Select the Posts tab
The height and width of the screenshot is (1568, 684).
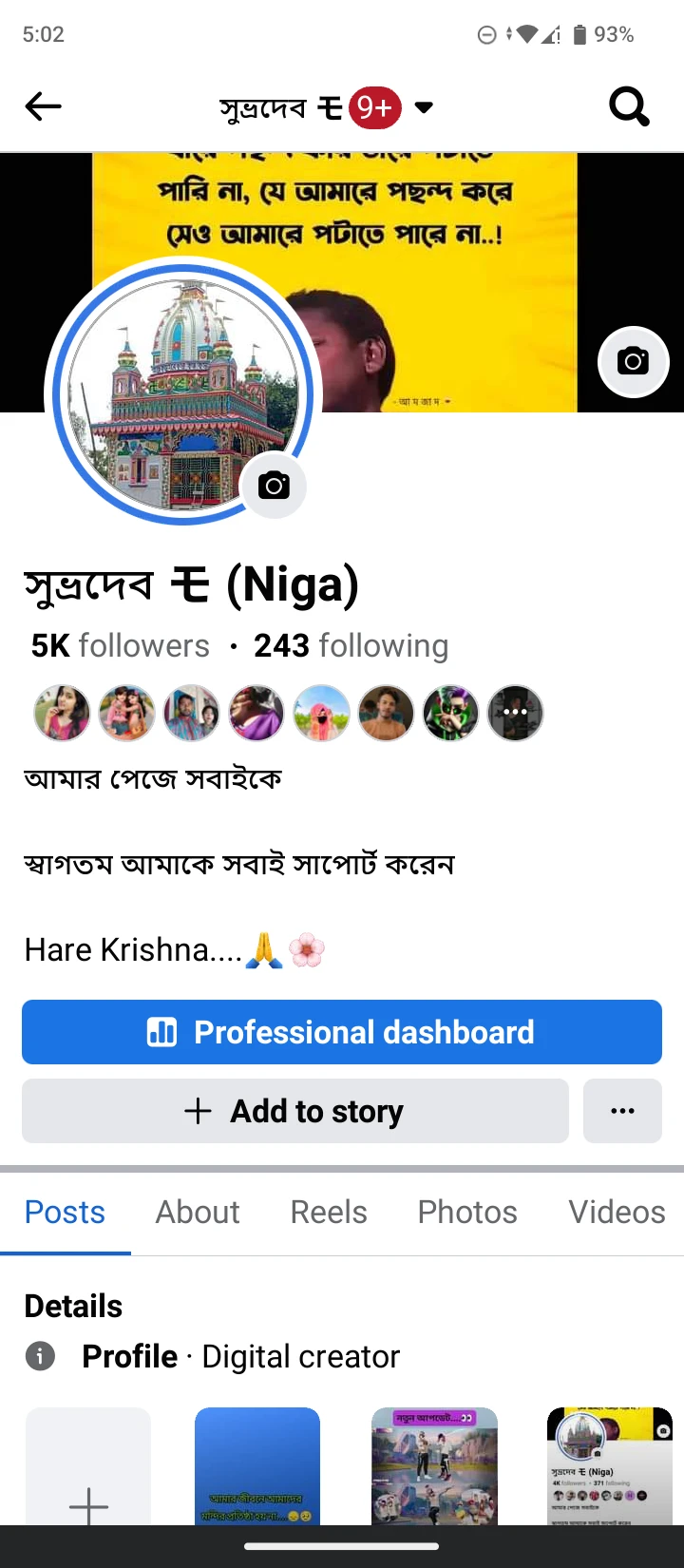pos(65,1213)
